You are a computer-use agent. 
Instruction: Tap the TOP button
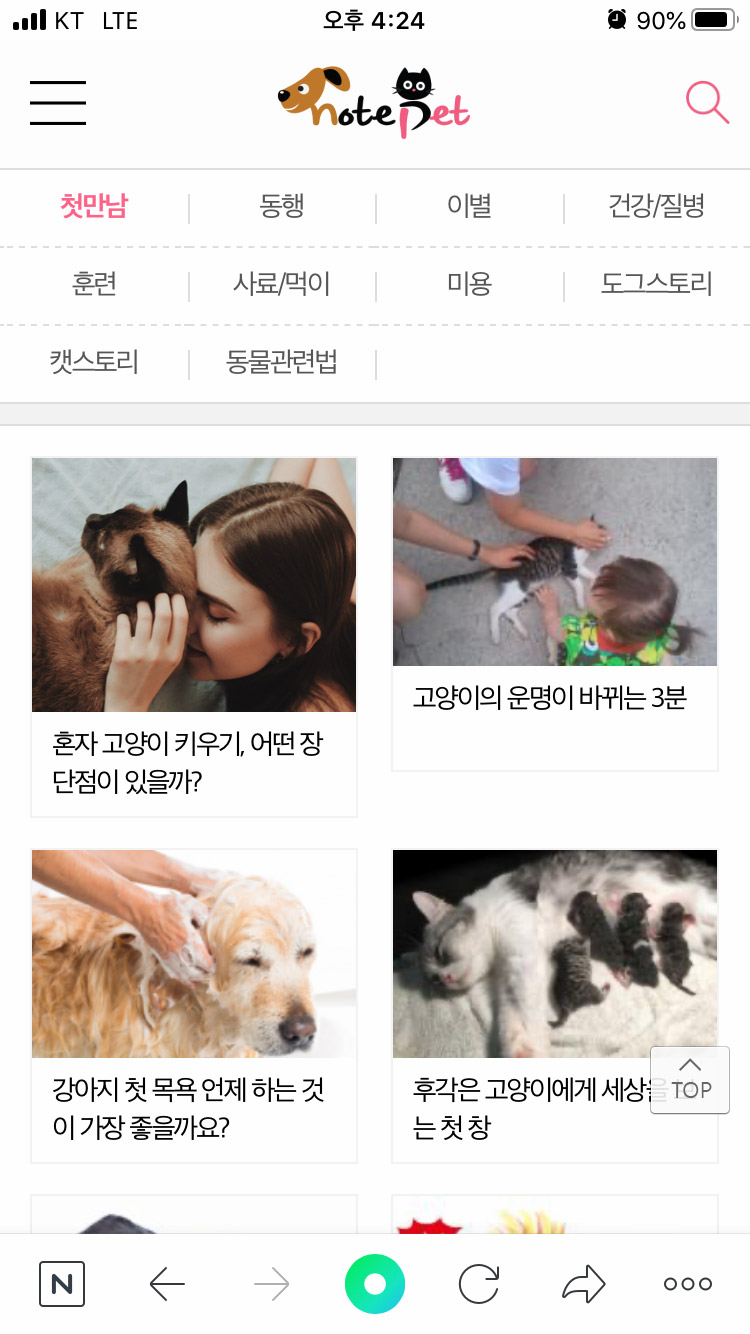[x=690, y=1080]
